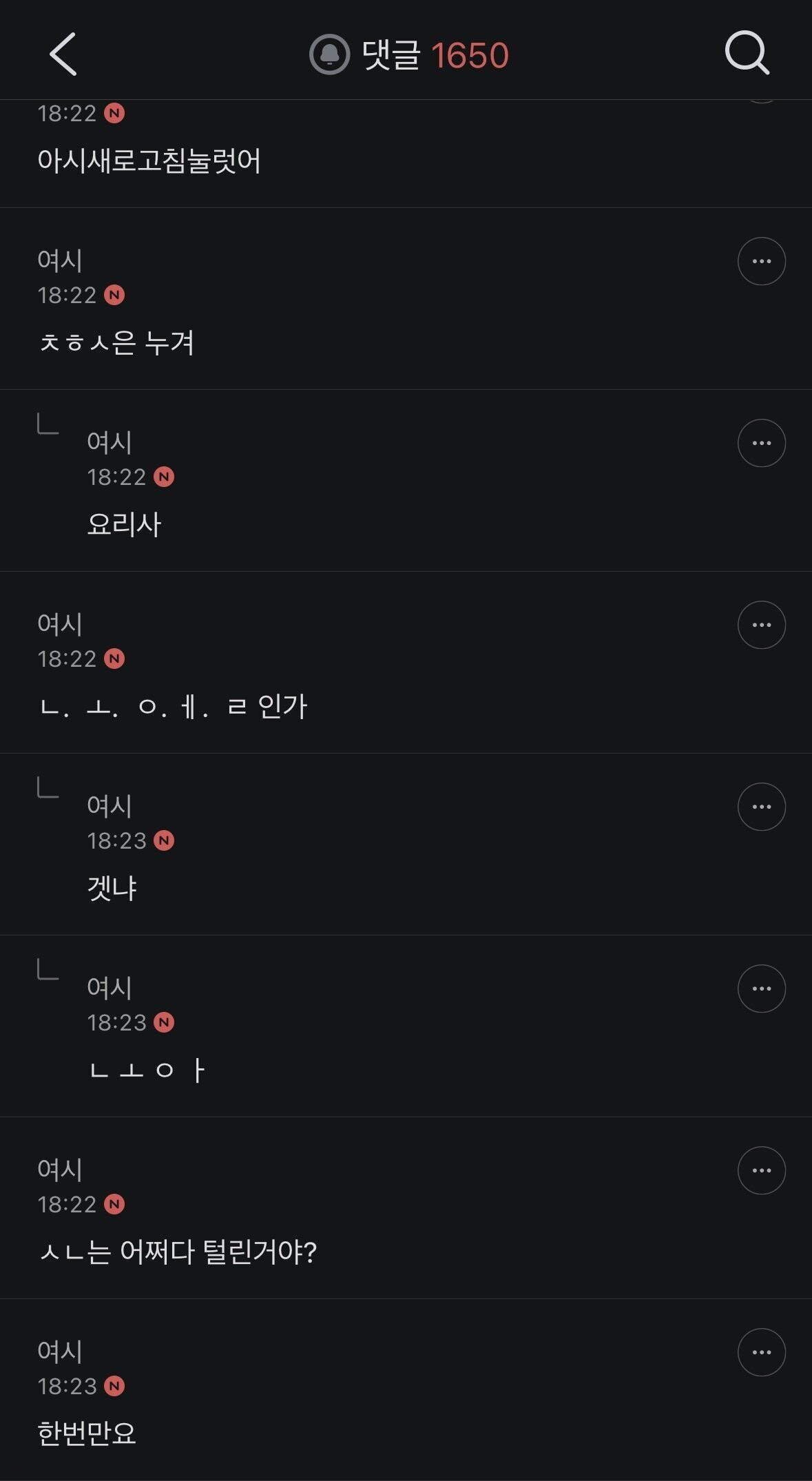The height and width of the screenshot is (1481, 812).
Task: Open more options for 'ㄴ. ㅗ. ㅇ. ㅔ. ㄹ 인가' comment
Action: pyautogui.click(x=761, y=625)
